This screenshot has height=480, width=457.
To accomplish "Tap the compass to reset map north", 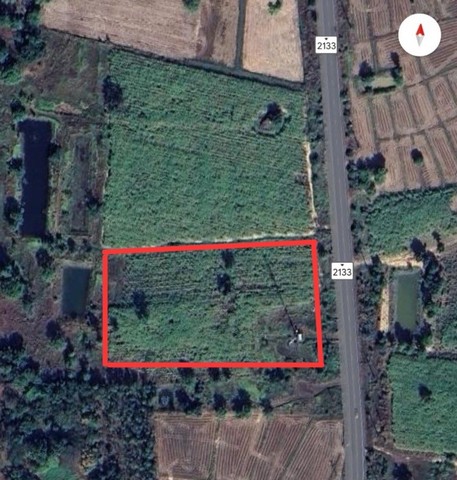I will click(420, 35).
